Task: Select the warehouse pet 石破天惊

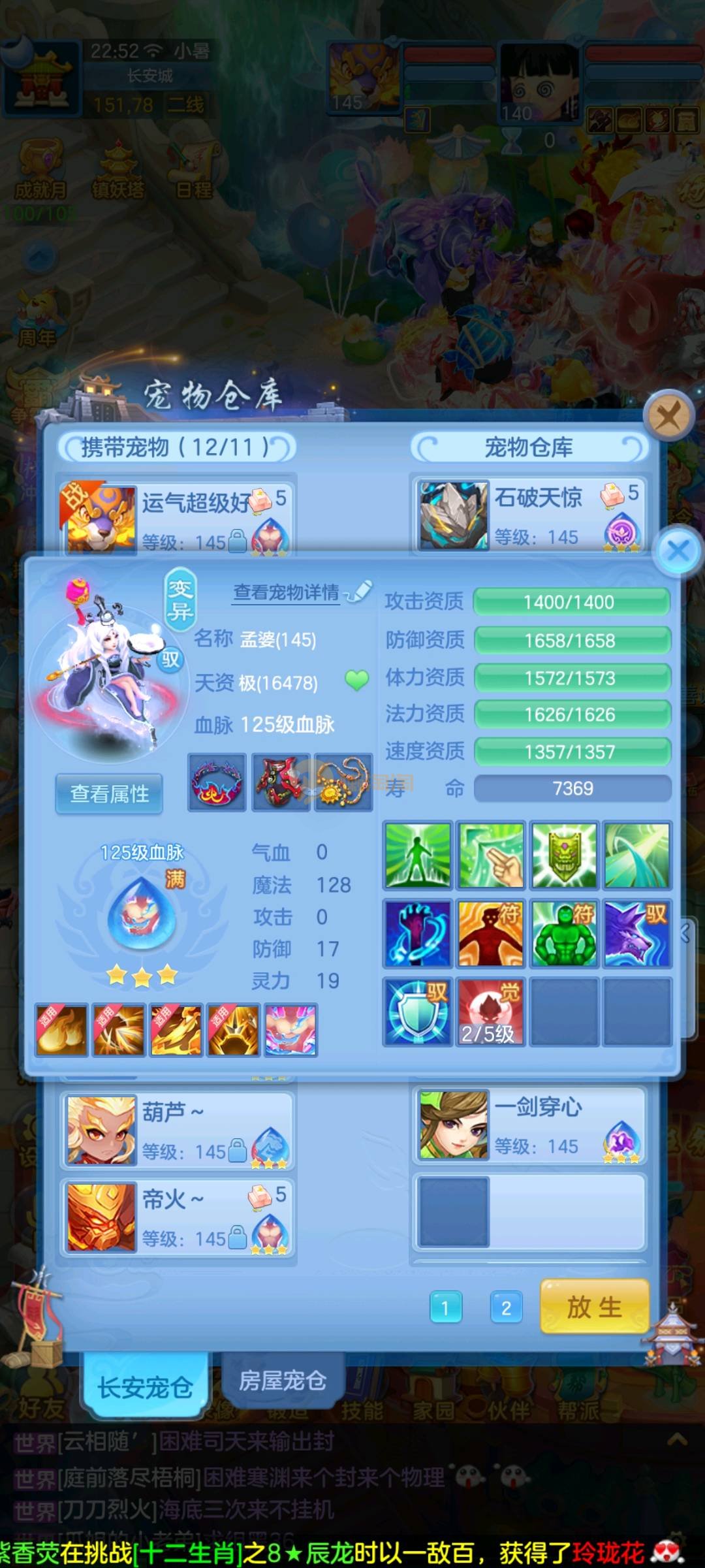Action: (x=529, y=516)
